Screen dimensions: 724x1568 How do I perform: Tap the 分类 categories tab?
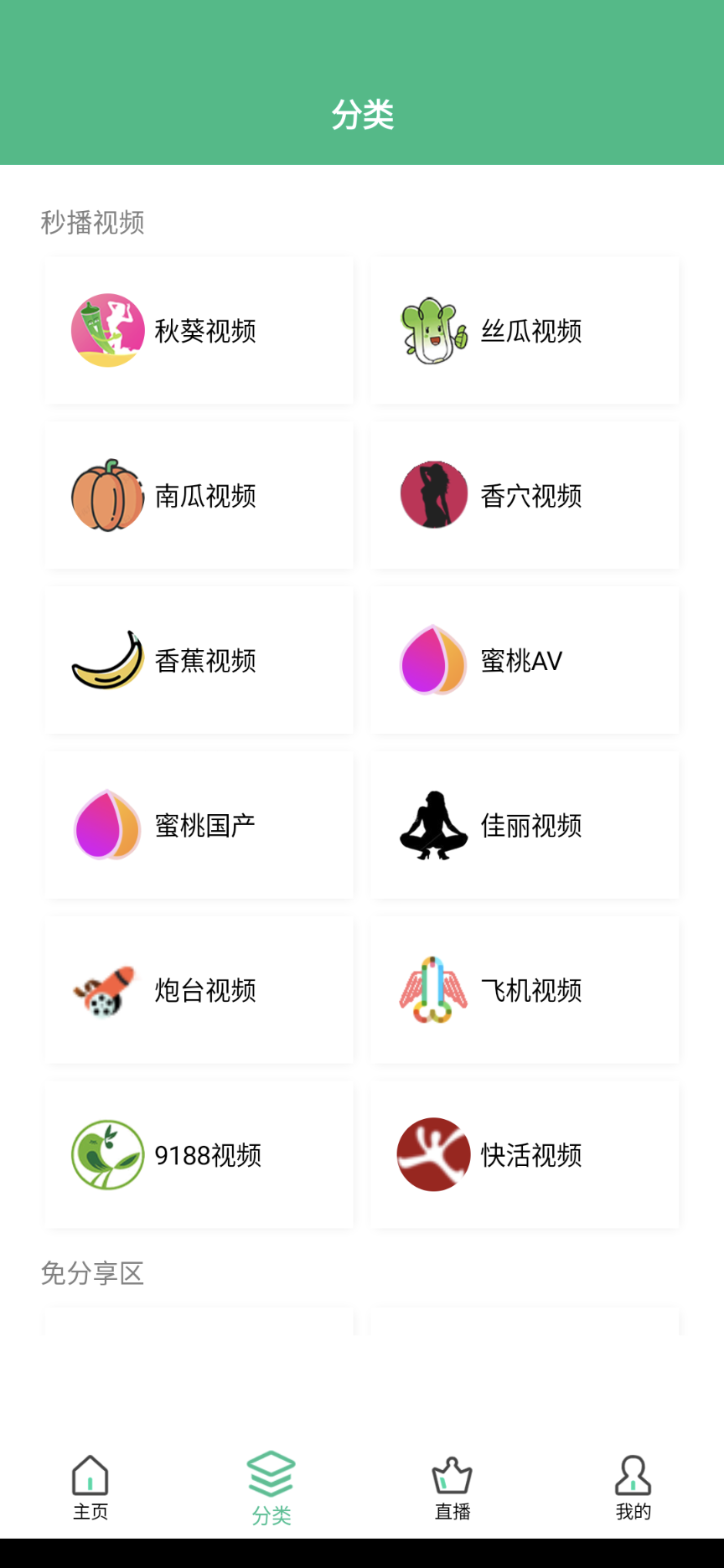click(x=271, y=1488)
